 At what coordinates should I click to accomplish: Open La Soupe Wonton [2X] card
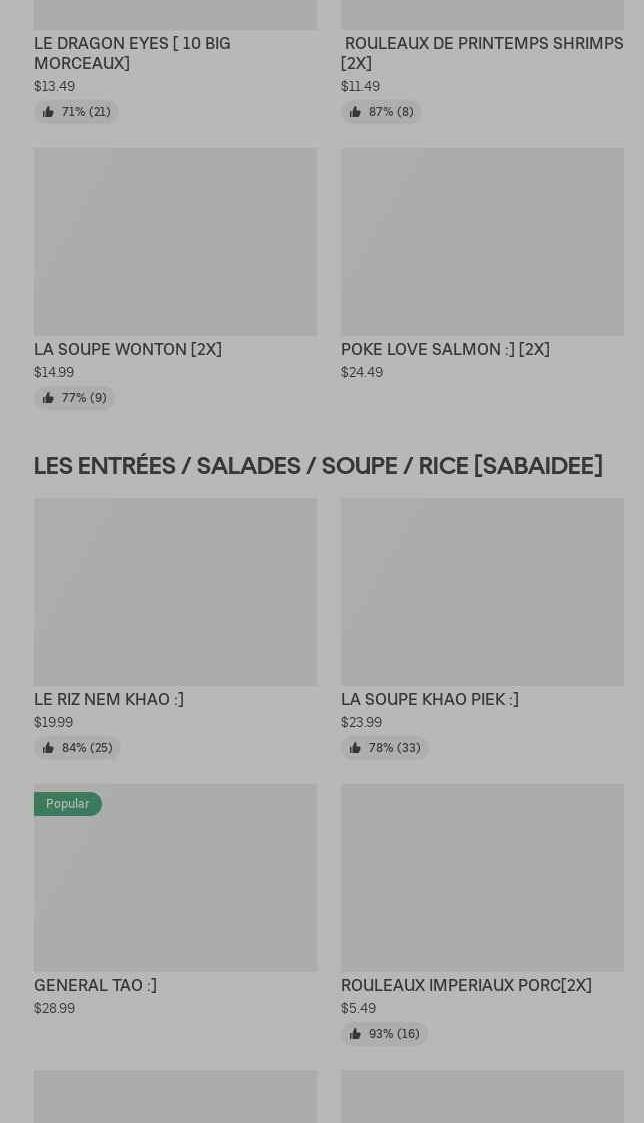tap(176, 279)
